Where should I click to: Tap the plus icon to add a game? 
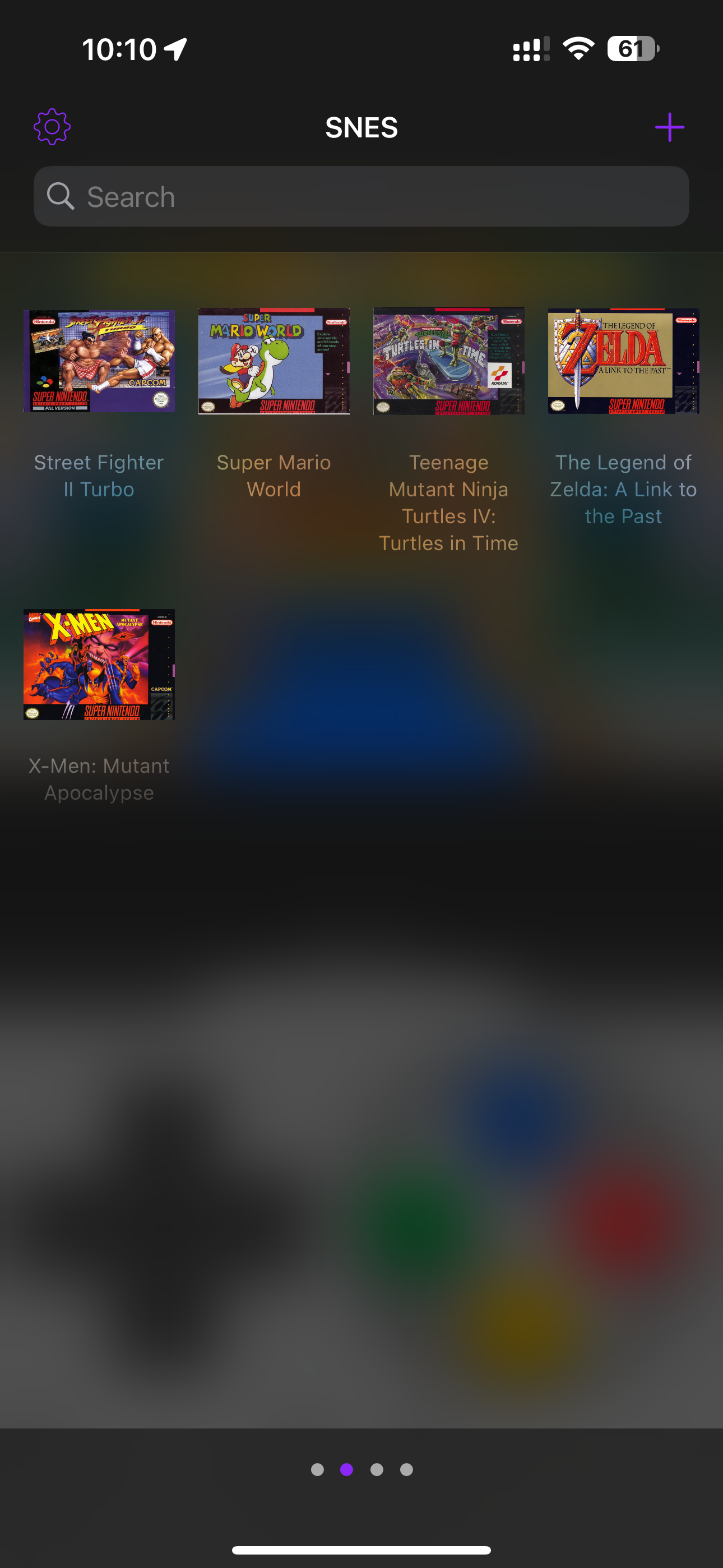[x=669, y=127]
